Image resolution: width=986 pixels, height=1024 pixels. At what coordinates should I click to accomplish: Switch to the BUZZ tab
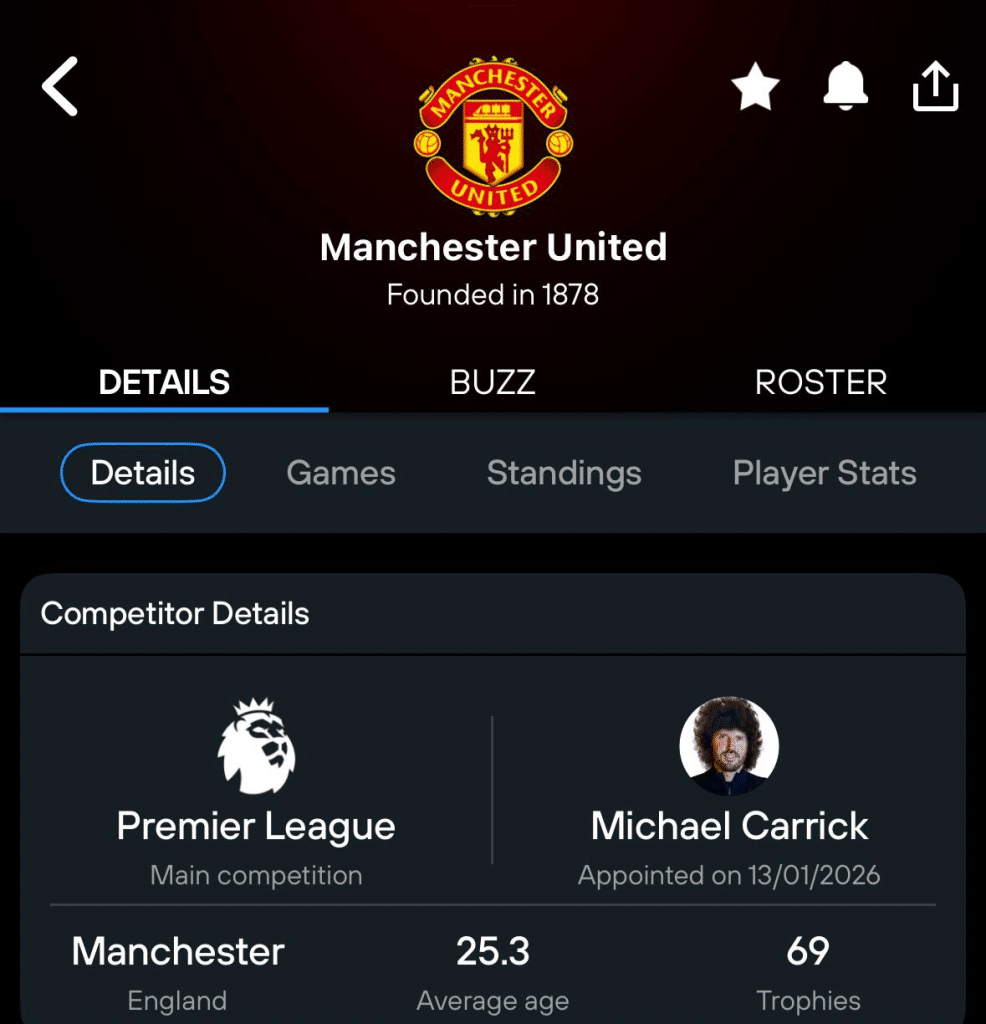pos(492,382)
